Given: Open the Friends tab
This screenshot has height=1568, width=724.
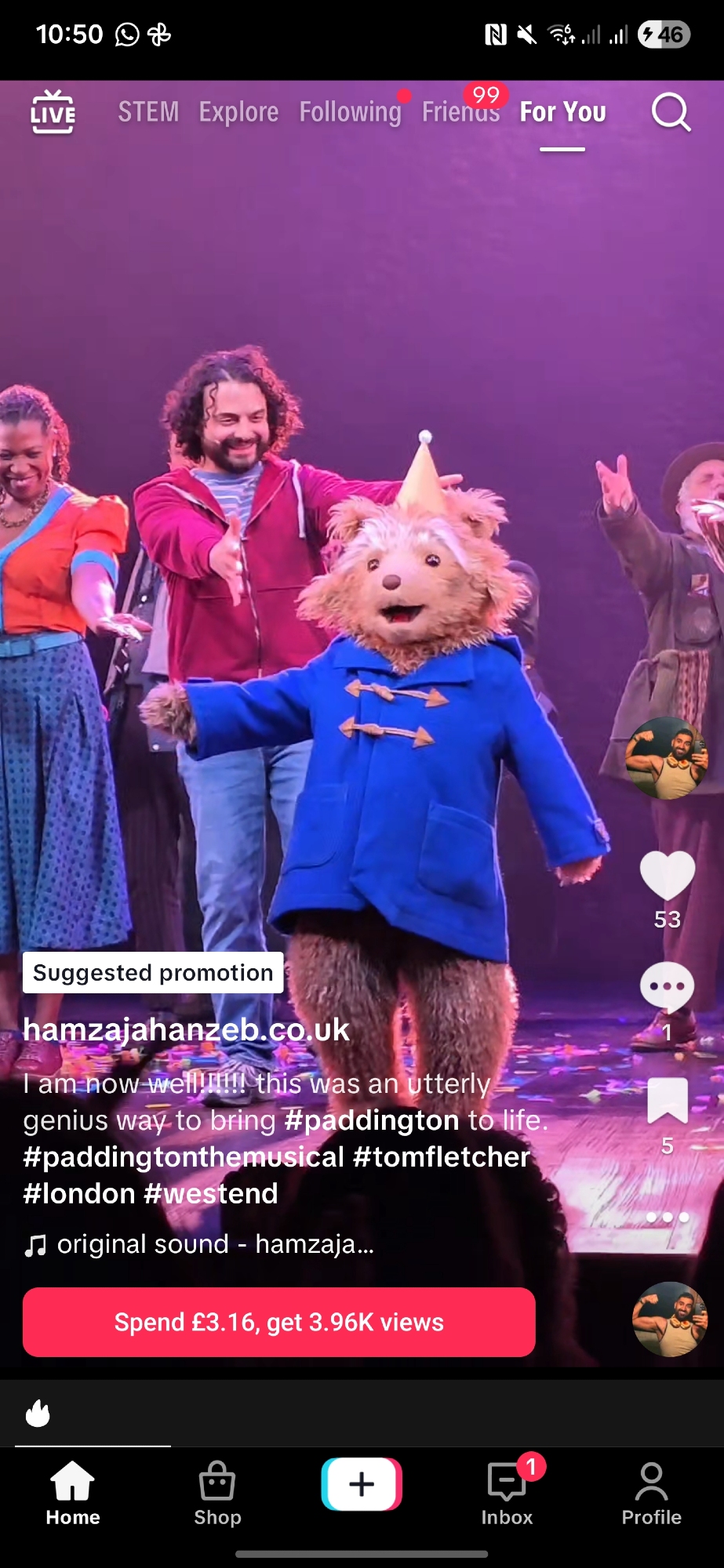Looking at the screenshot, I should point(460,112).
